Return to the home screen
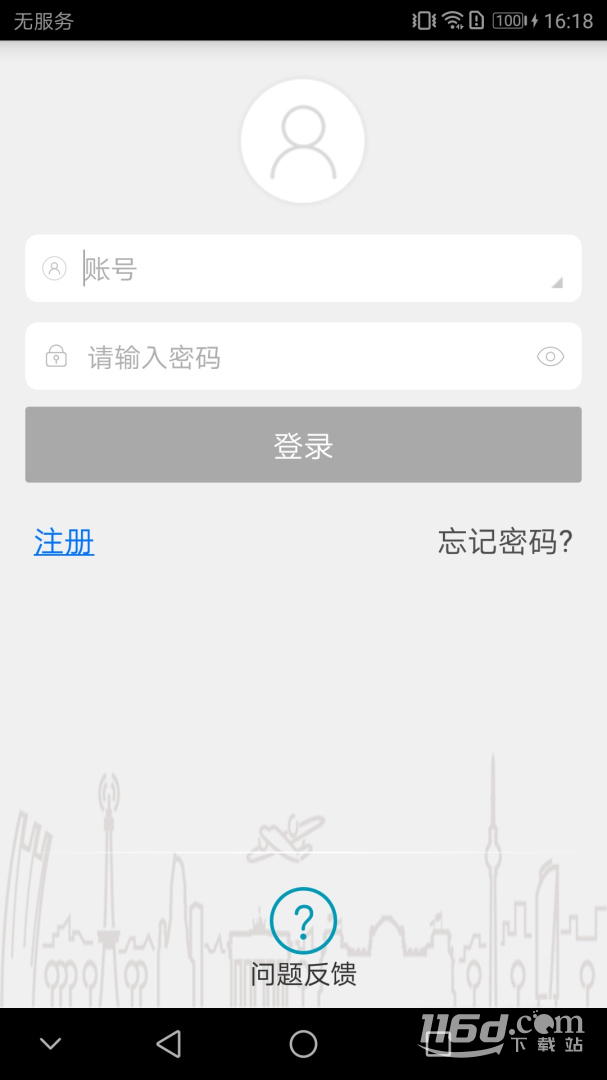This screenshot has height=1080, width=607. click(303, 1044)
